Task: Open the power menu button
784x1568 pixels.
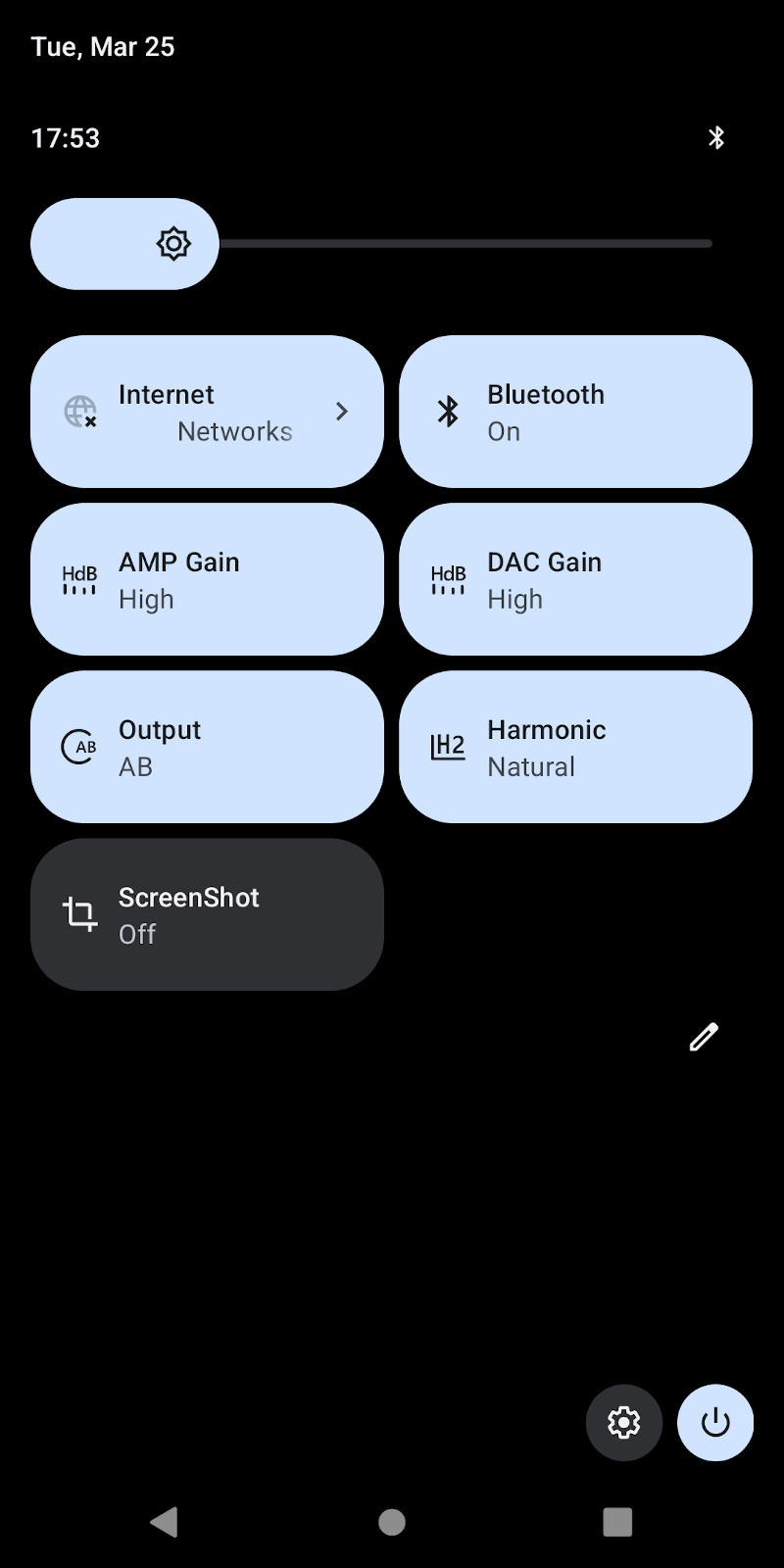Action: coord(715,1422)
